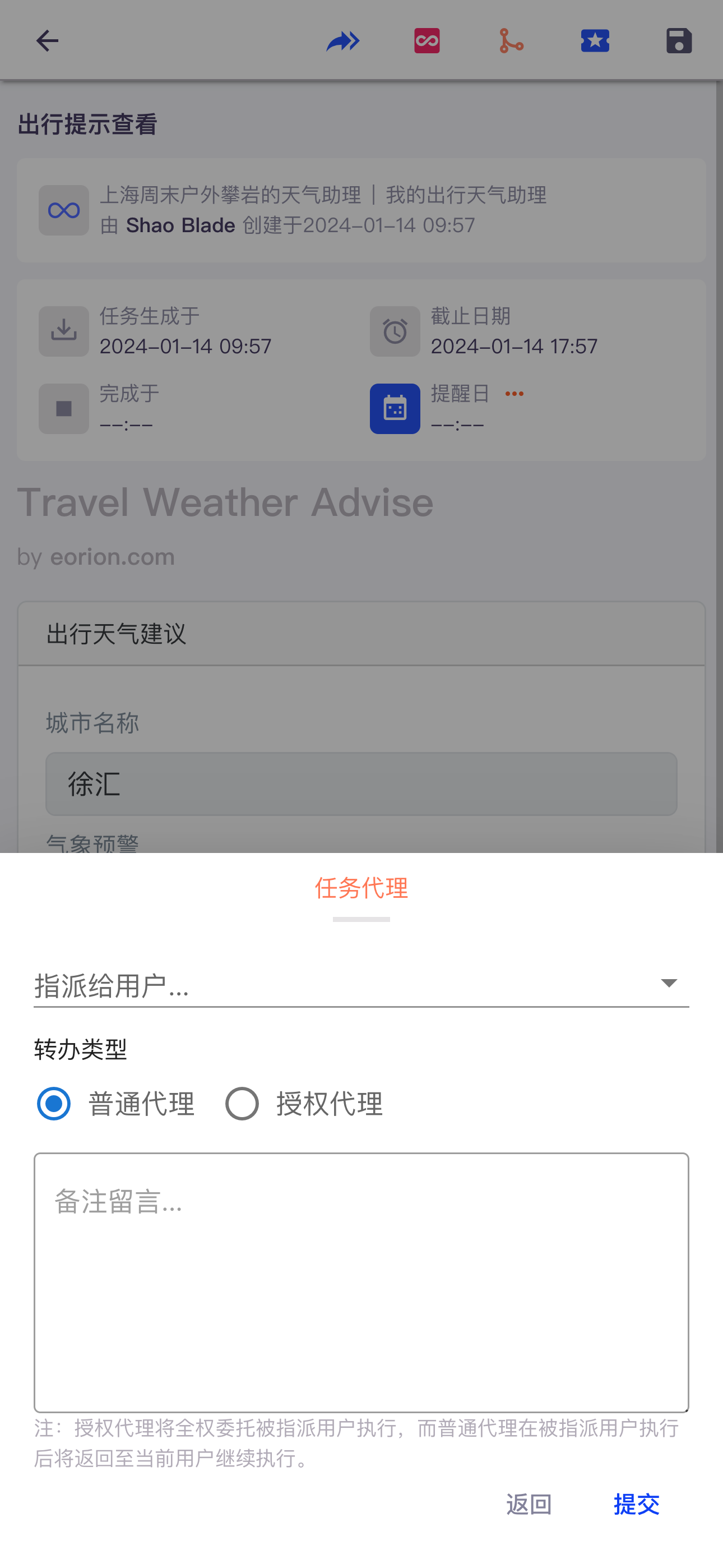Select the 授权代理 radio option
The height and width of the screenshot is (1568, 723).
(242, 1104)
